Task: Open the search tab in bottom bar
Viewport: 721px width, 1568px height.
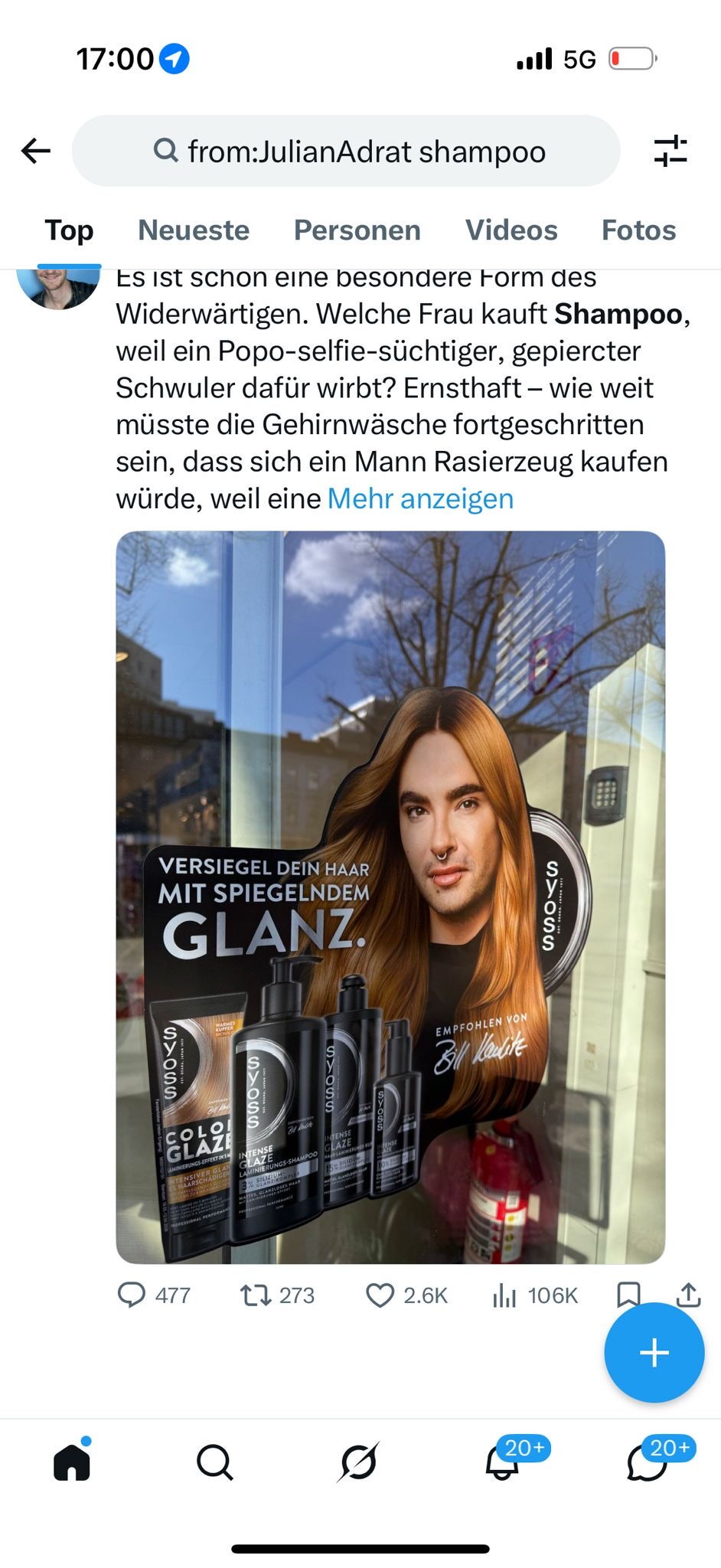Action: tap(215, 1462)
